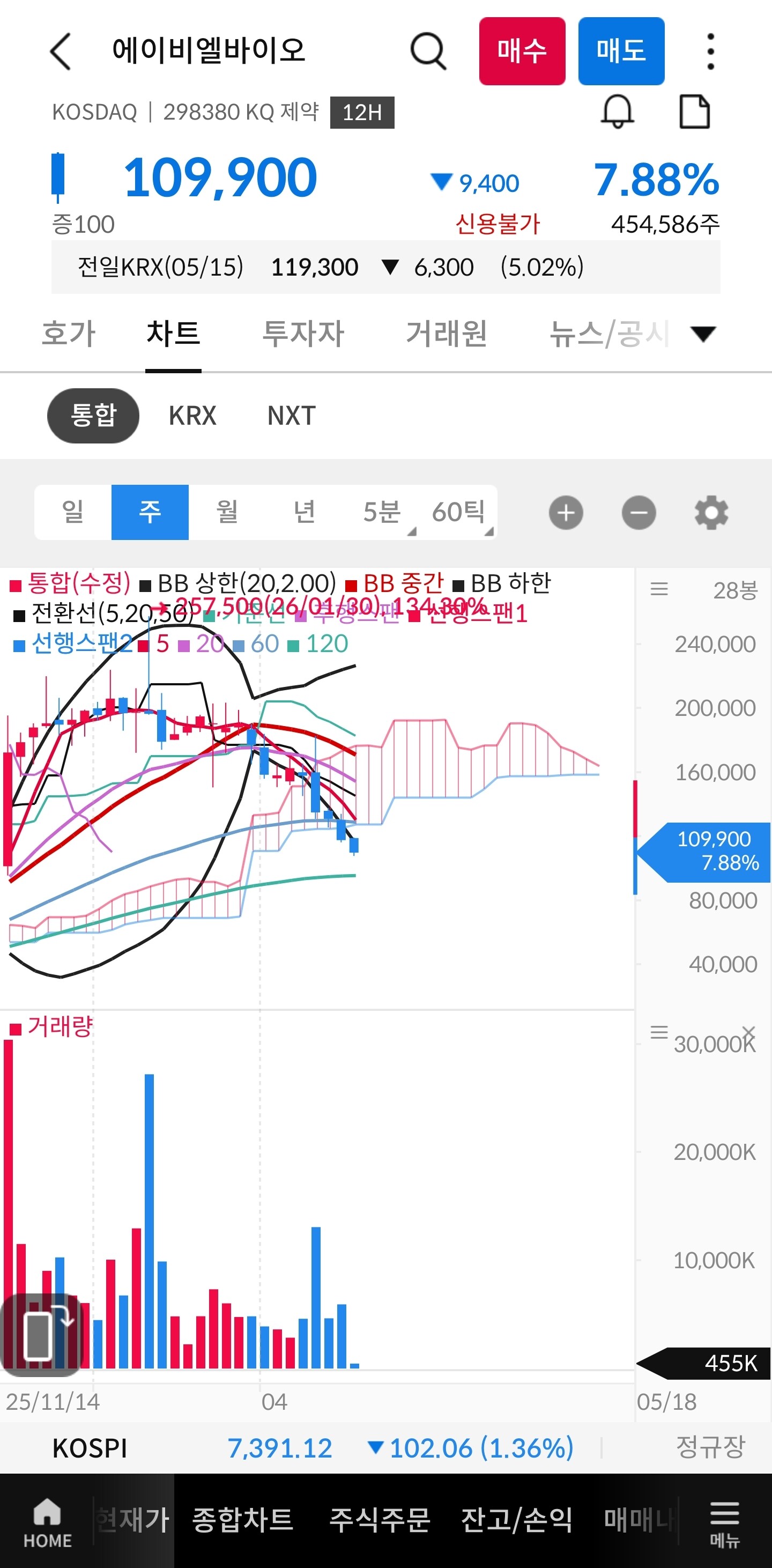Screen dimensions: 772x1568
Task: Switch the chart to 일 daily period
Action: pyautogui.click(x=73, y=512)
